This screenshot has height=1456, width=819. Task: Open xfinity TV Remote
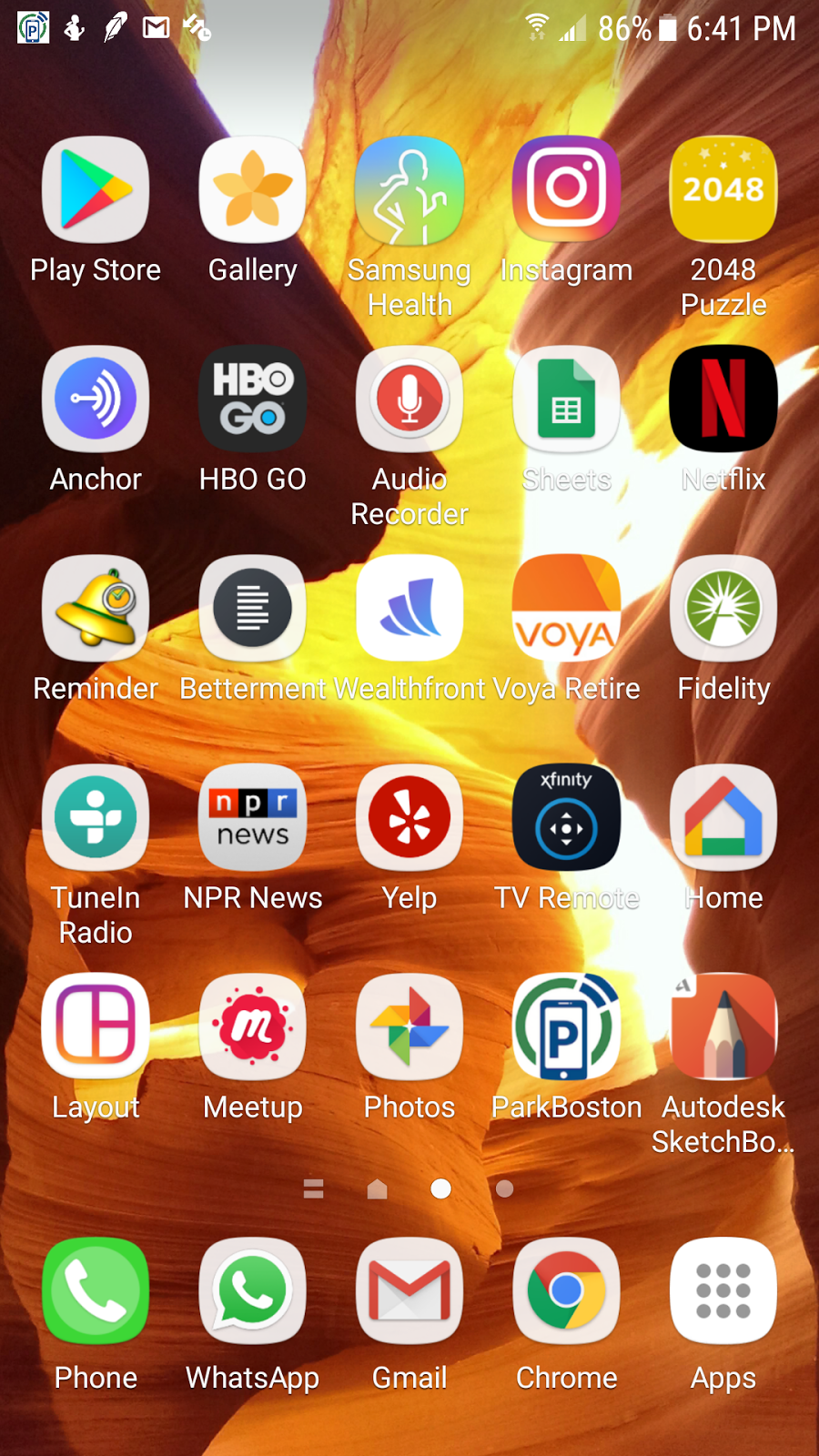pos(566,818)
